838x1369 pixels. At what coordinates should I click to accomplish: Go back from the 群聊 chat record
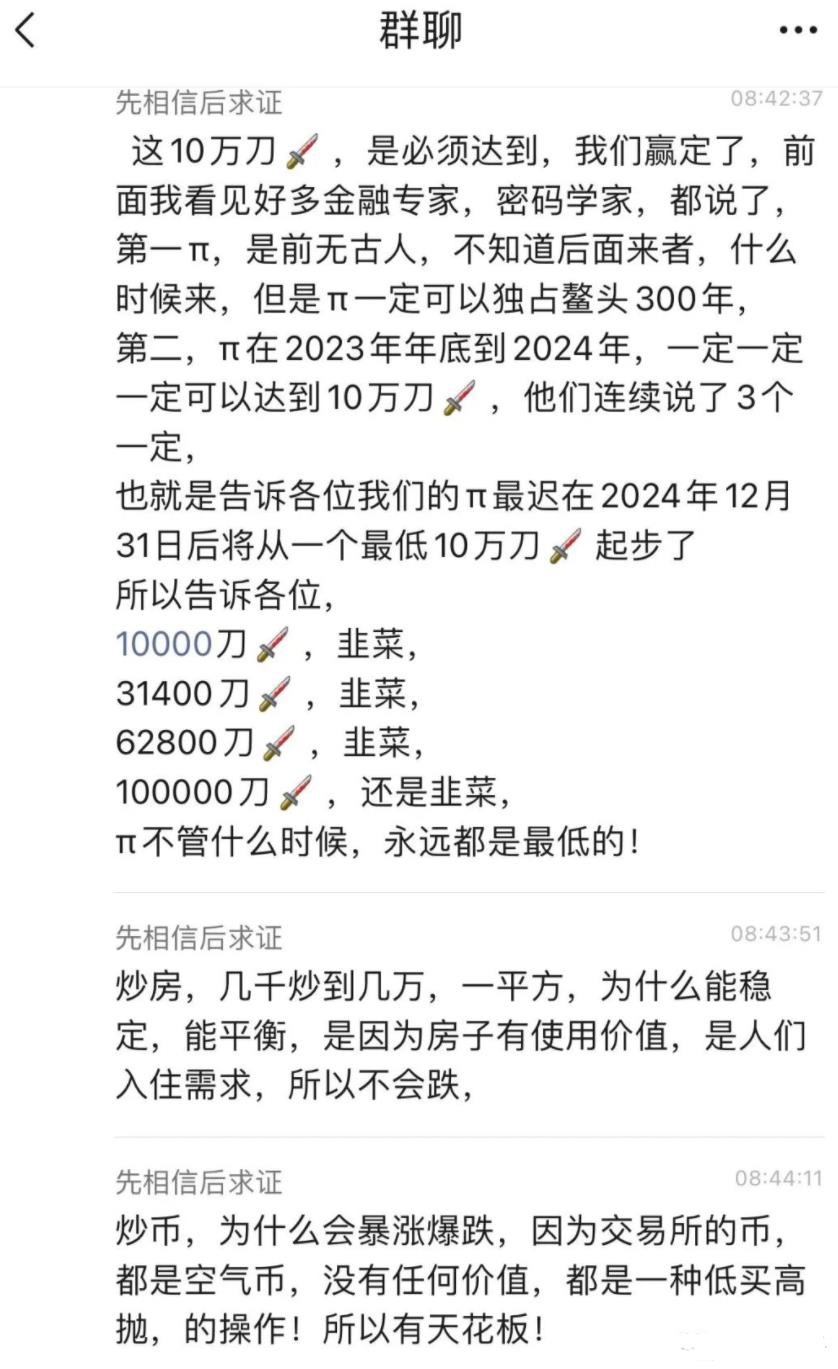(x=26, y=31)
